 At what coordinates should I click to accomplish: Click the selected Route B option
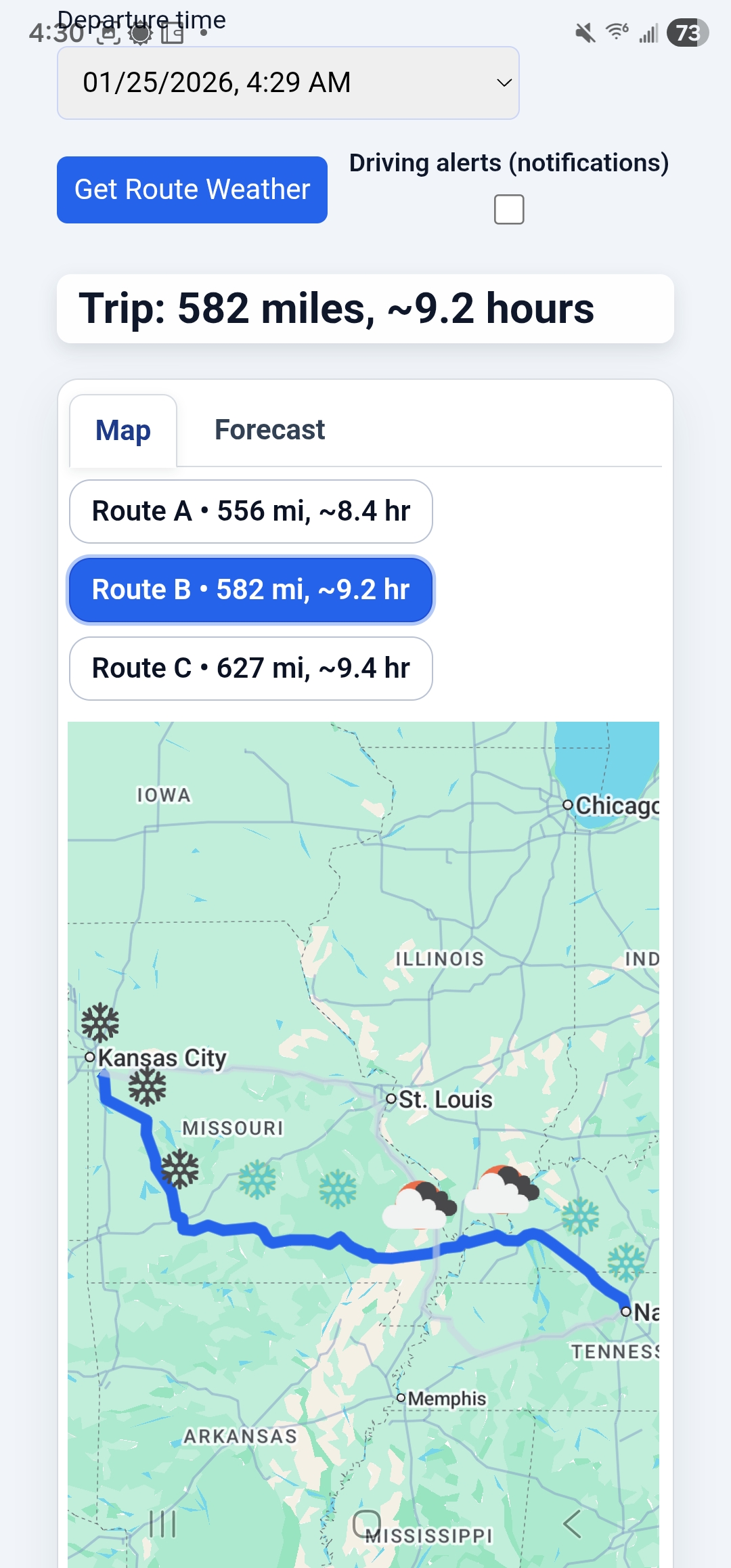[x=250, y=590]
